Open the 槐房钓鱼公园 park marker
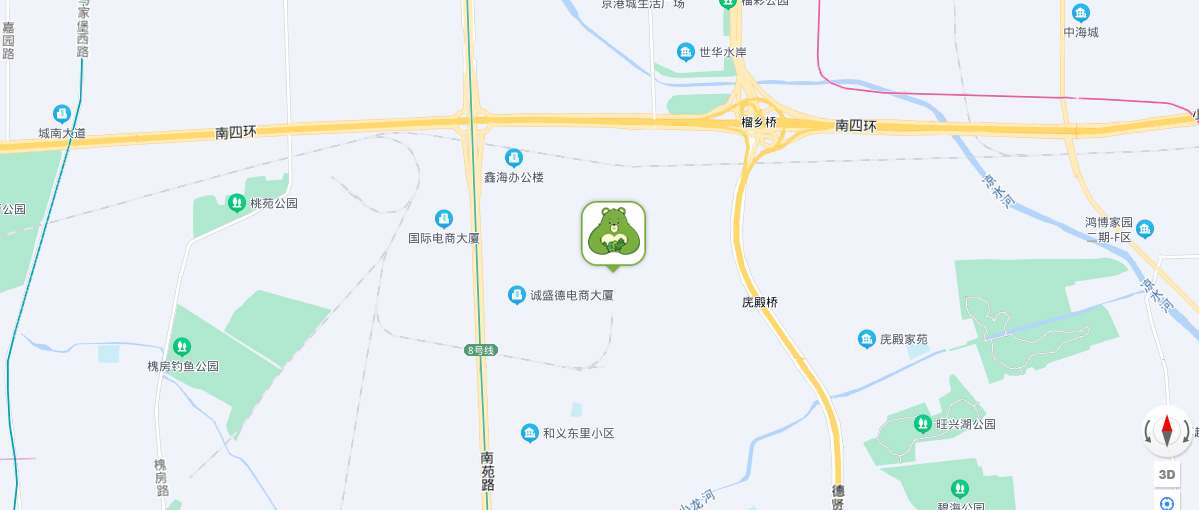The image size is (1199, 510). pyautogui.click(x=182, y=347)
